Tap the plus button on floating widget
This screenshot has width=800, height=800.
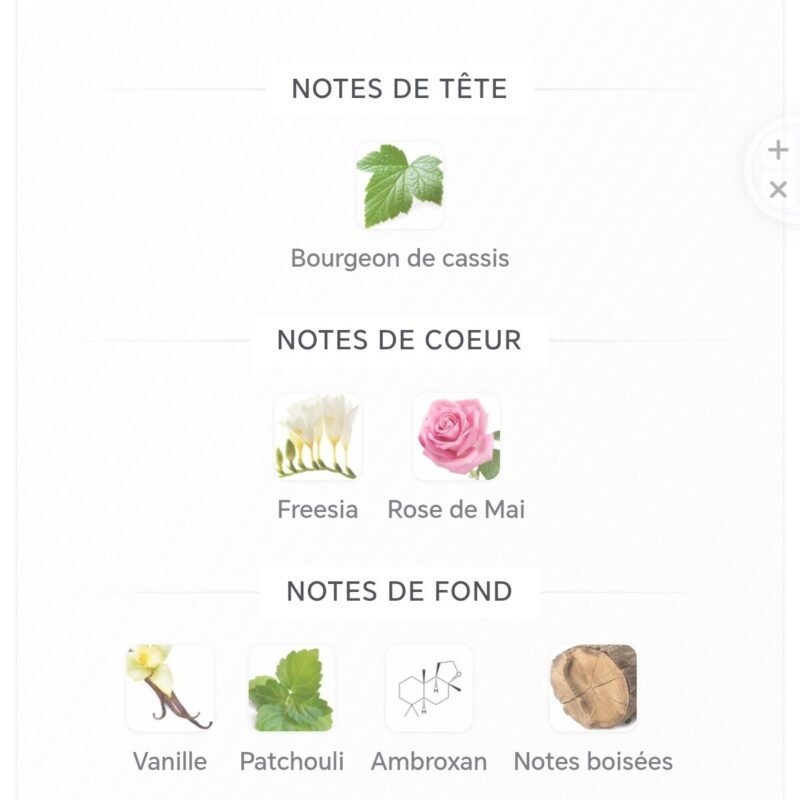pos(778,151)
